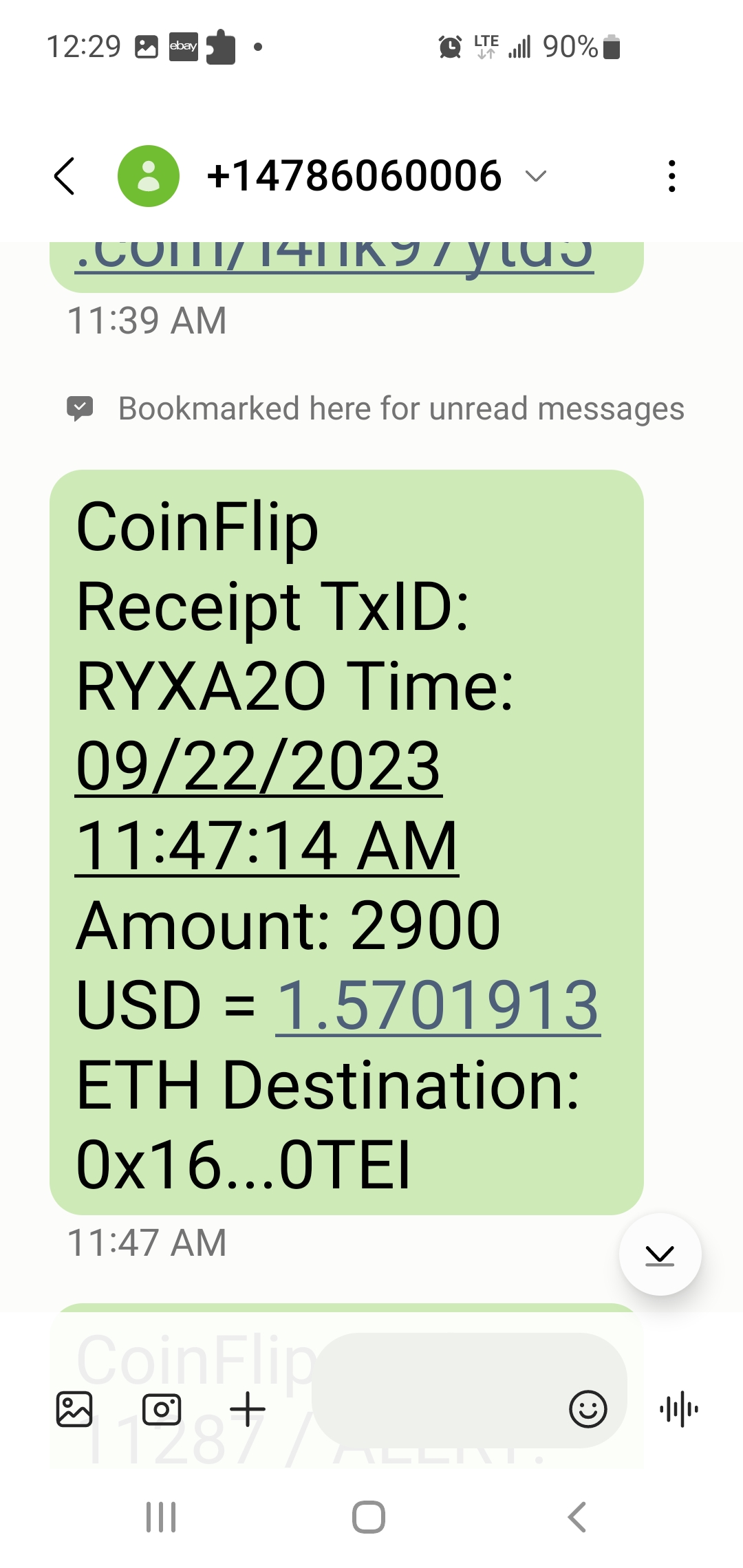Show recent apps
743x1568 pixels.
(161, 1517)
